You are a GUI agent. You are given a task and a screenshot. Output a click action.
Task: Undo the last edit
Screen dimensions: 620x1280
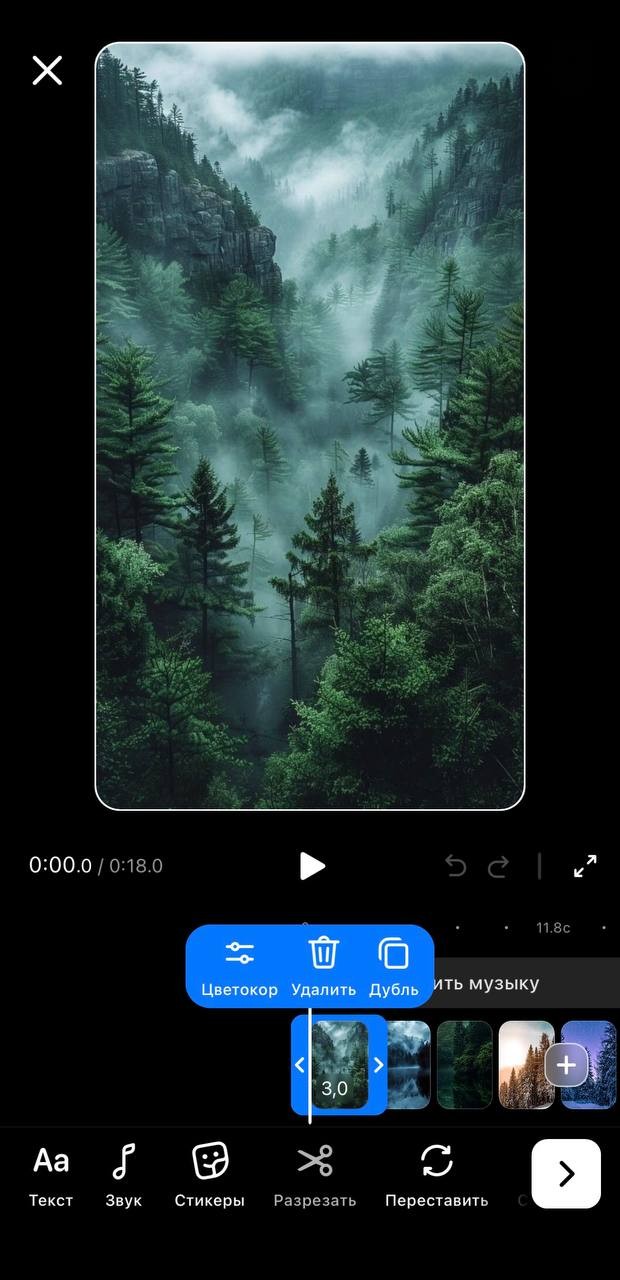456,866
